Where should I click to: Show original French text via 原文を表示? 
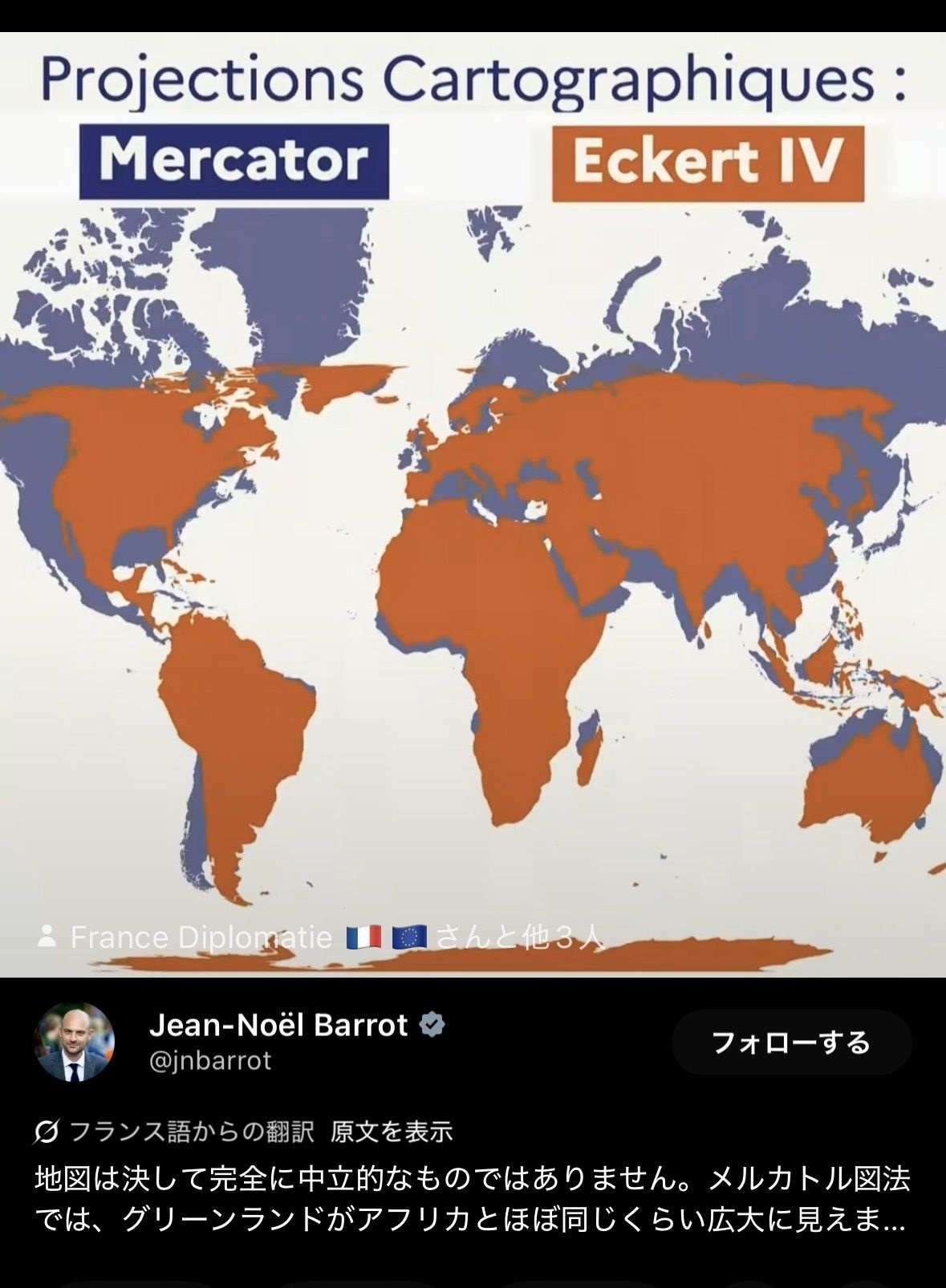(392, 1132)
